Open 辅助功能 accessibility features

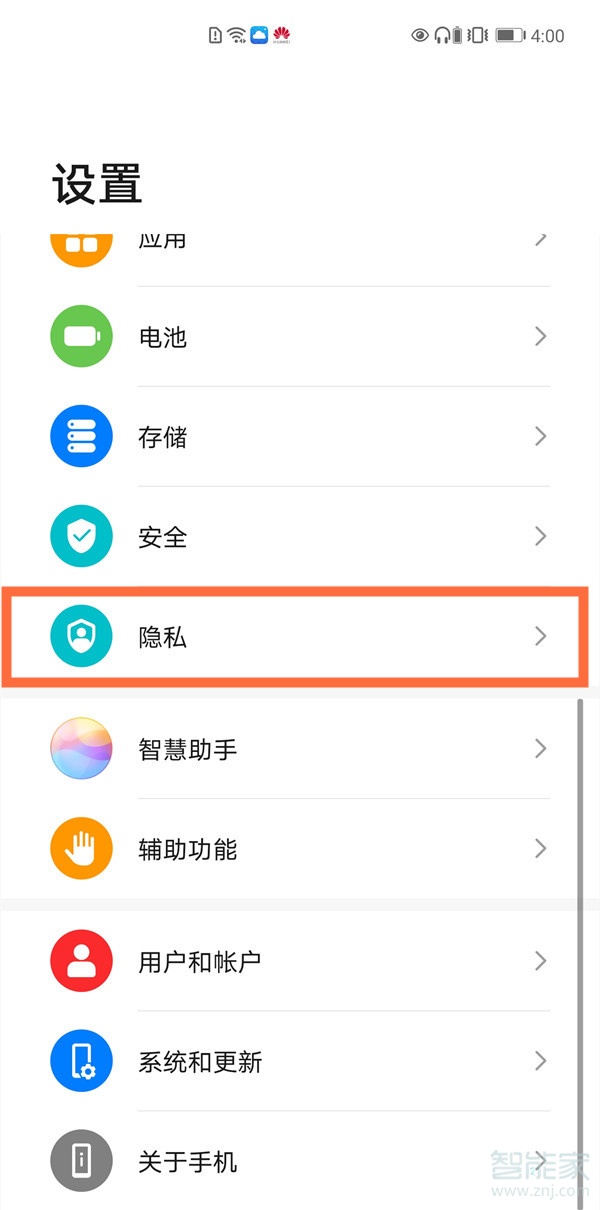(x=300, y=849)
